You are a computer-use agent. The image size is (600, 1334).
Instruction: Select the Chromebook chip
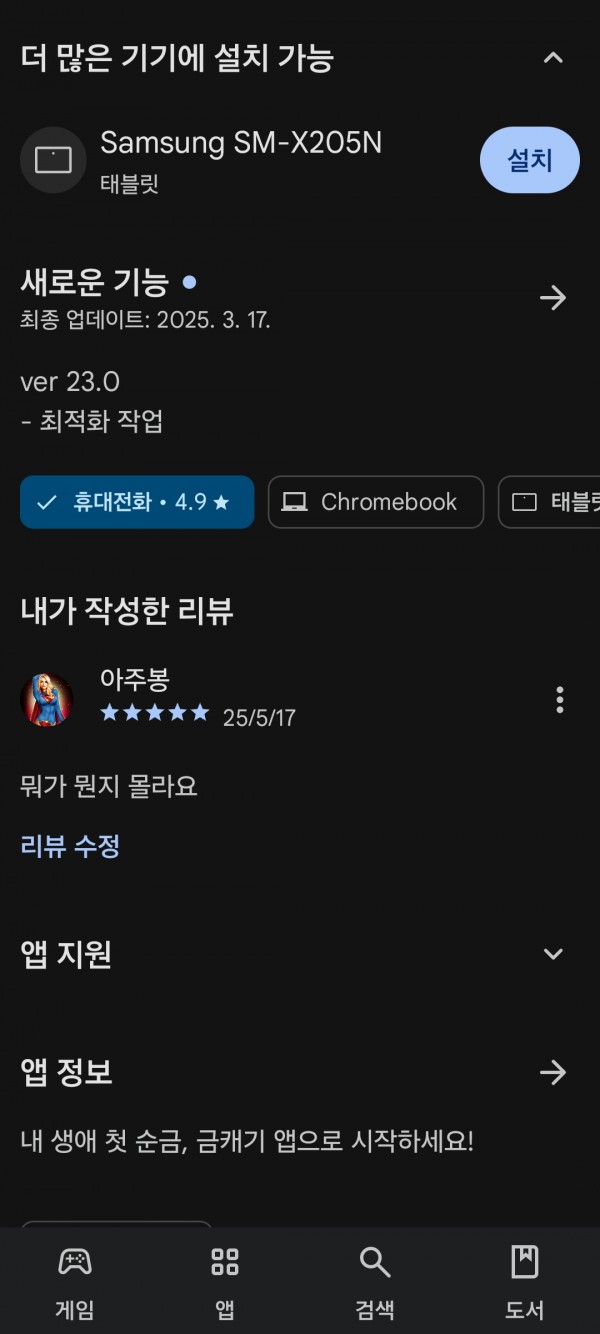click(x=376, y=502)
